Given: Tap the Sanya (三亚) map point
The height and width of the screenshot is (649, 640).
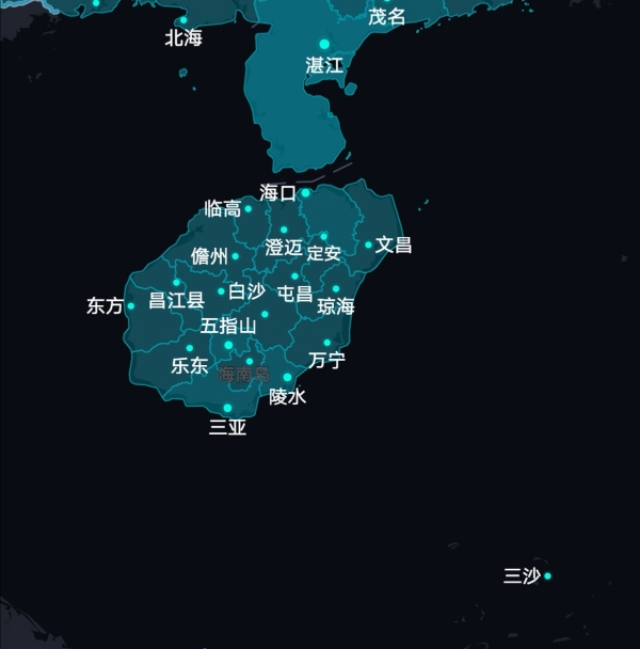Looking at the screenshot, I should [x=227, y=408].
